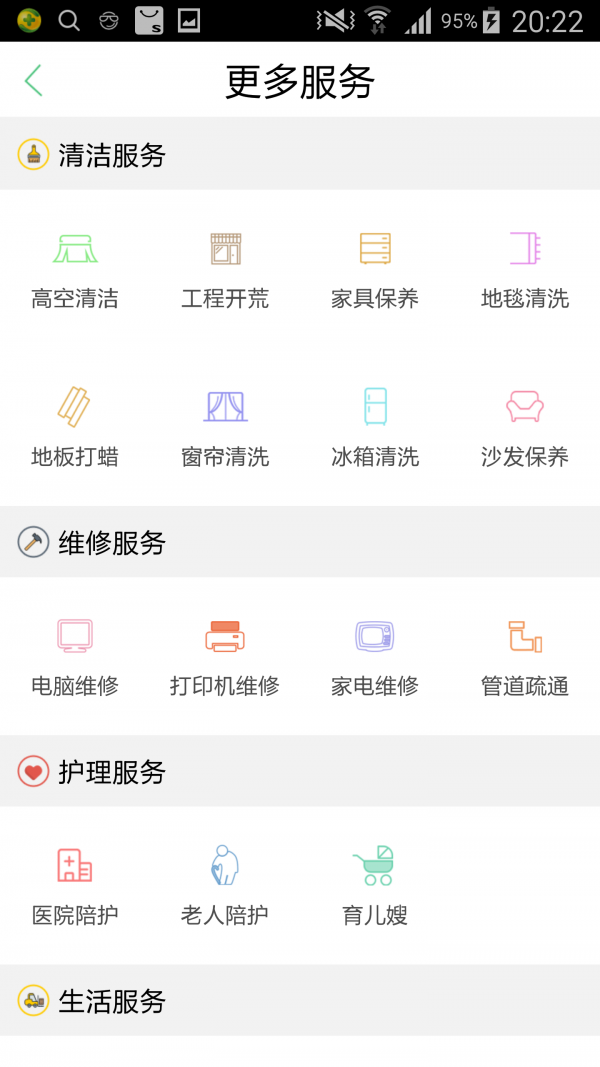The height and width of the screenshot is (1067, 600).
Task: Choose 地毯清洗 service
Action: coord(524,270)
